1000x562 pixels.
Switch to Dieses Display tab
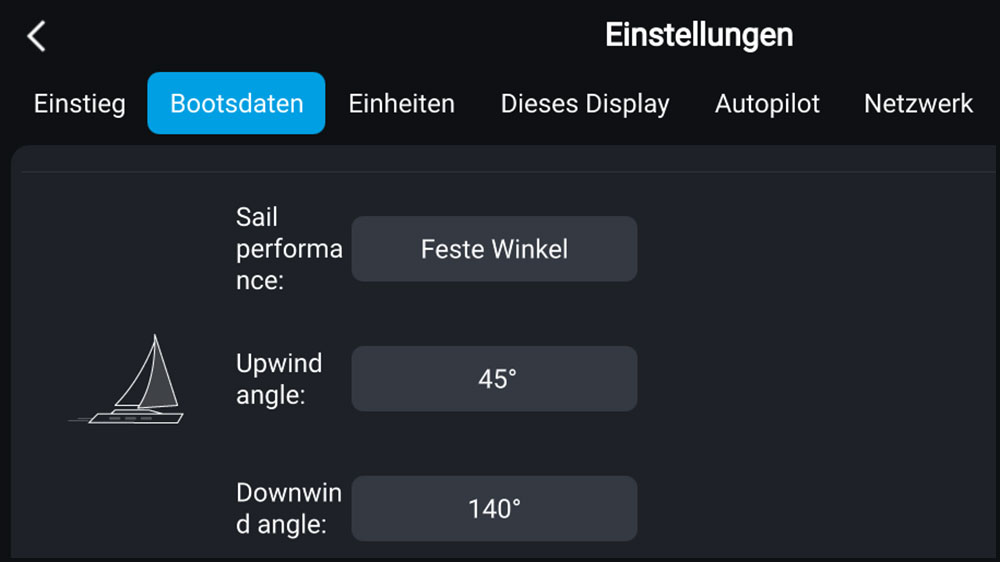[585, 104]
